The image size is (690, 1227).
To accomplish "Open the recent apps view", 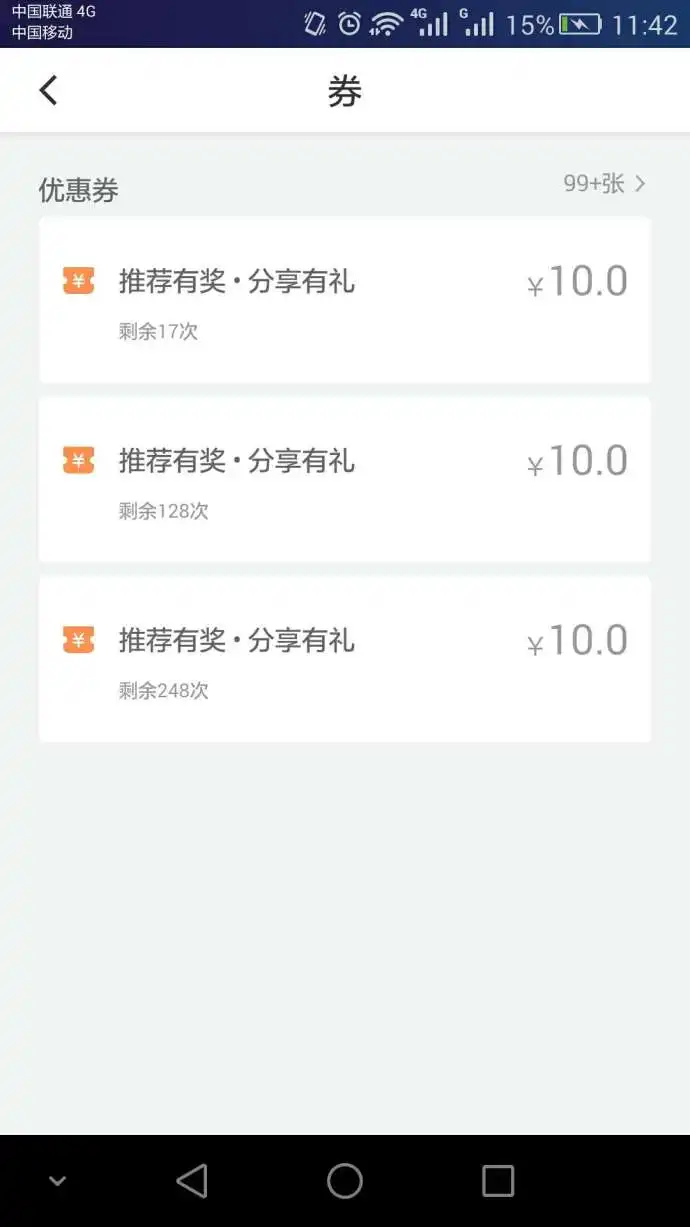I will pyautogui.click(x=497, y=1181).
